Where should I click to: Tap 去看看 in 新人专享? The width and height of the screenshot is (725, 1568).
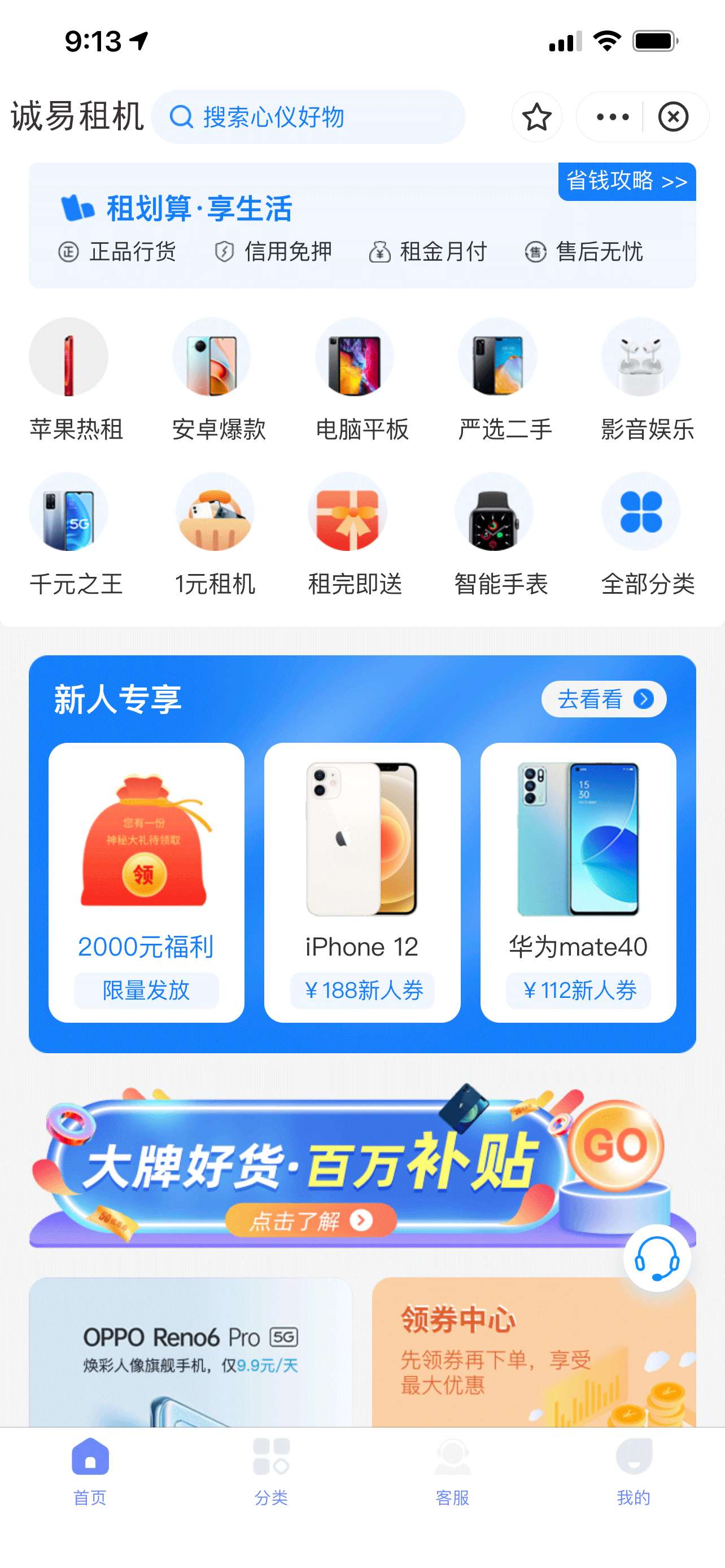click(603, 699)
